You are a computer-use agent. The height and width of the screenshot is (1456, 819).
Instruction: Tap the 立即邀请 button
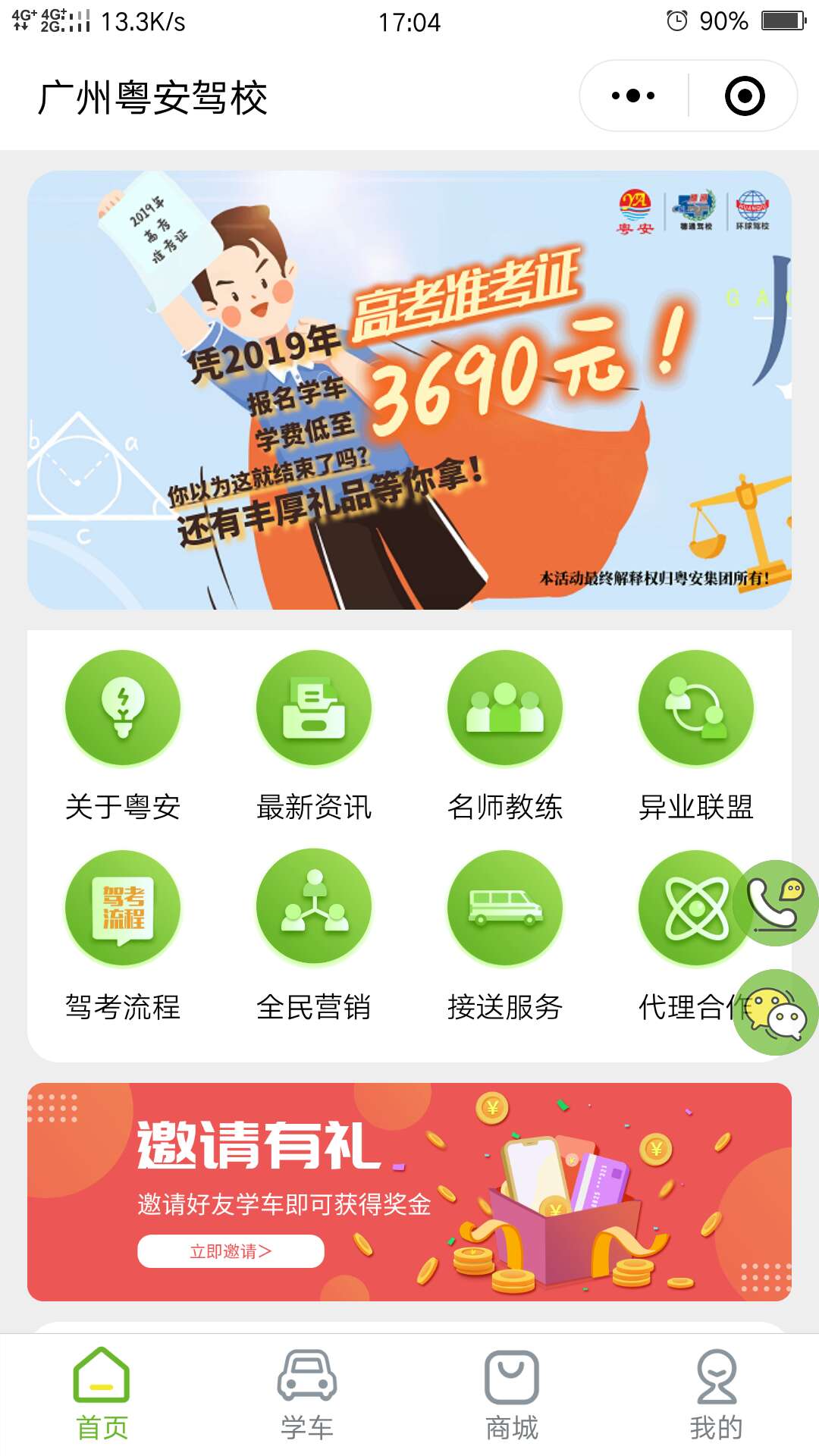pyautogui.click(x=231, y=1251)
